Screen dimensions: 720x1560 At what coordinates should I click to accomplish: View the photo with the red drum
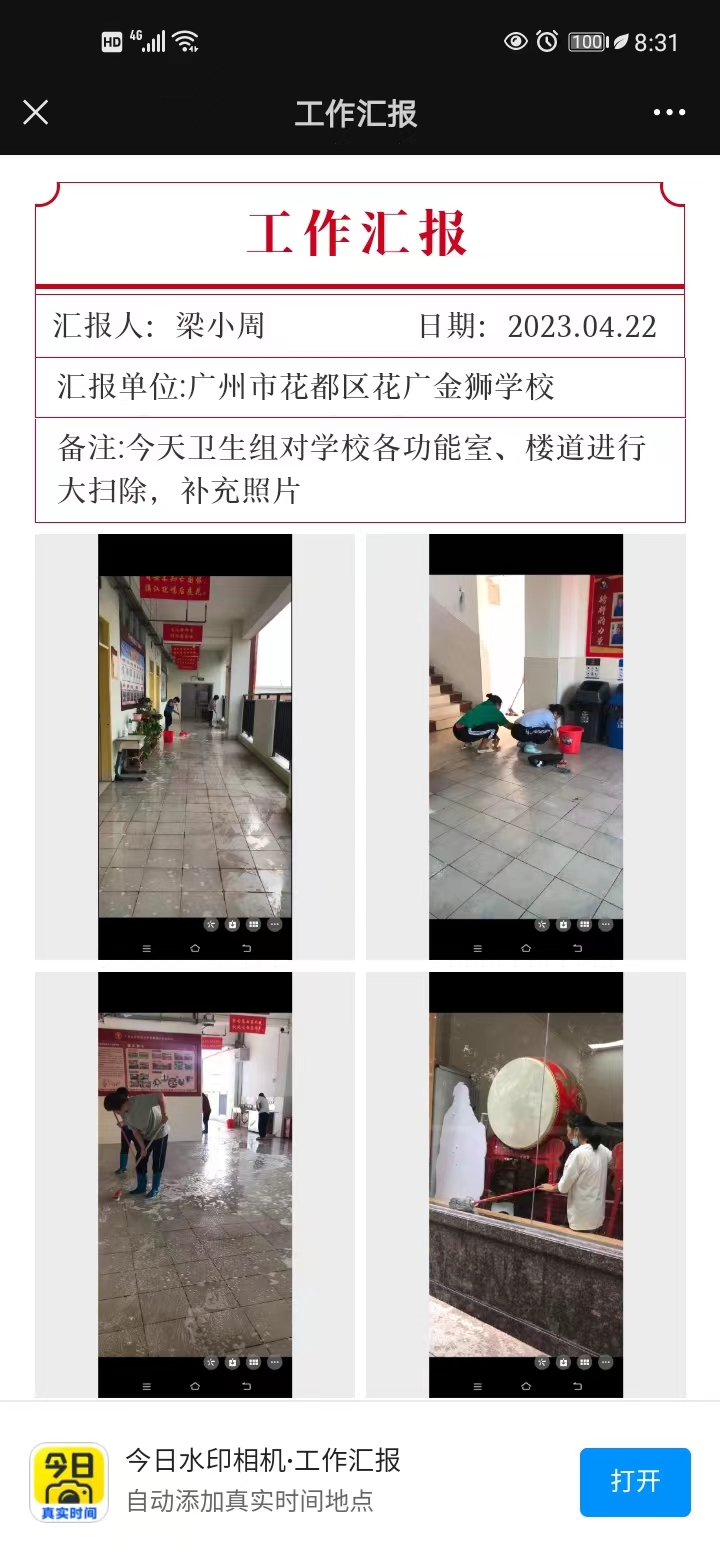pos(526,1184)
